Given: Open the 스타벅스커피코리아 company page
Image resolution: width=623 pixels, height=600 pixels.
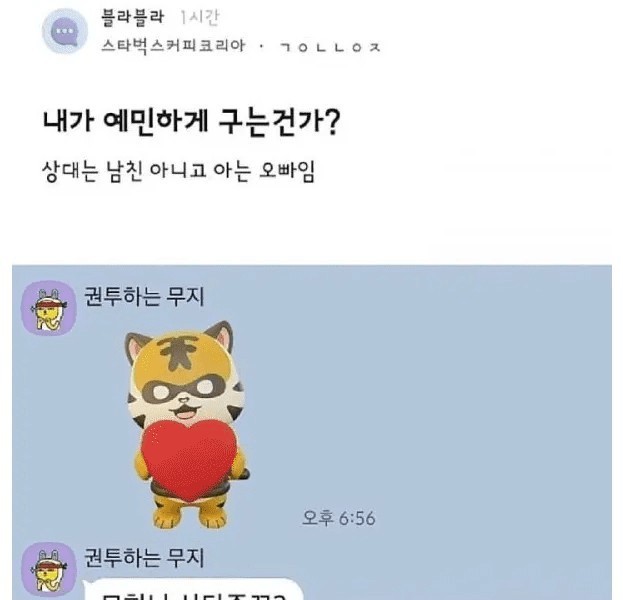Looking at the screenshot, I should tap(174, 47).
